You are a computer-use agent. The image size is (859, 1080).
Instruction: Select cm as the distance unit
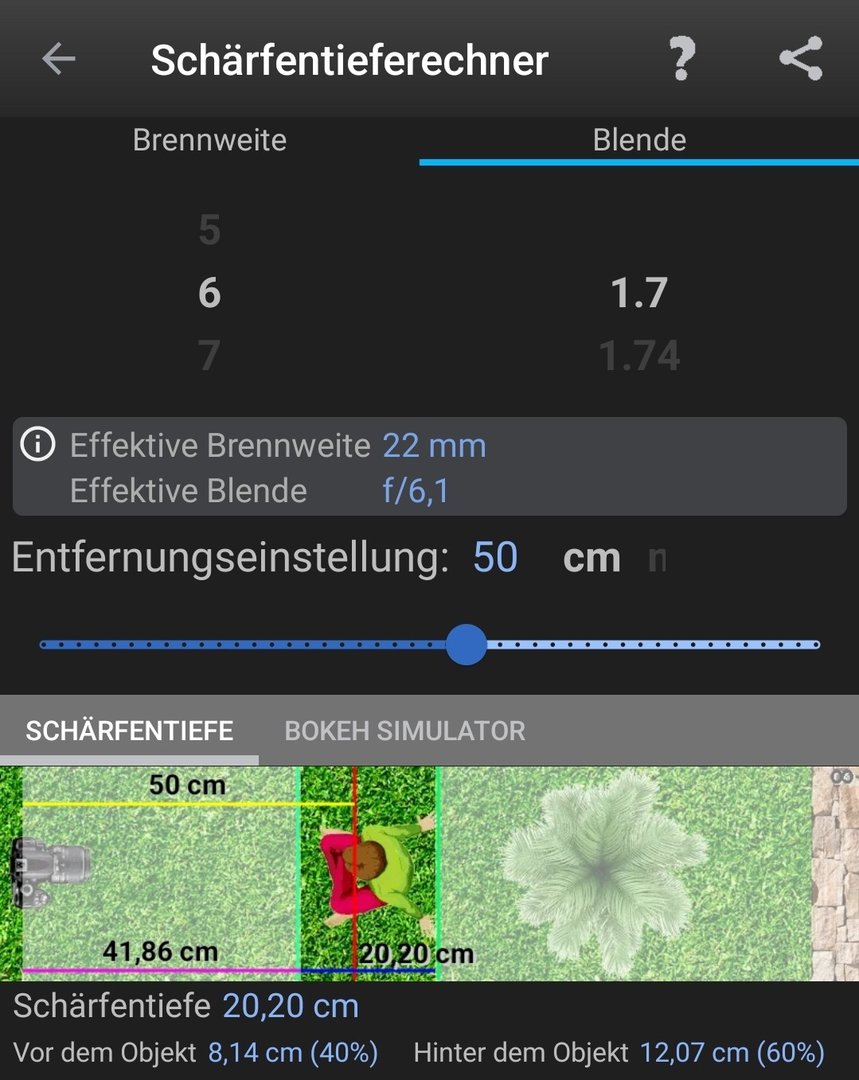tap(591, 558)
